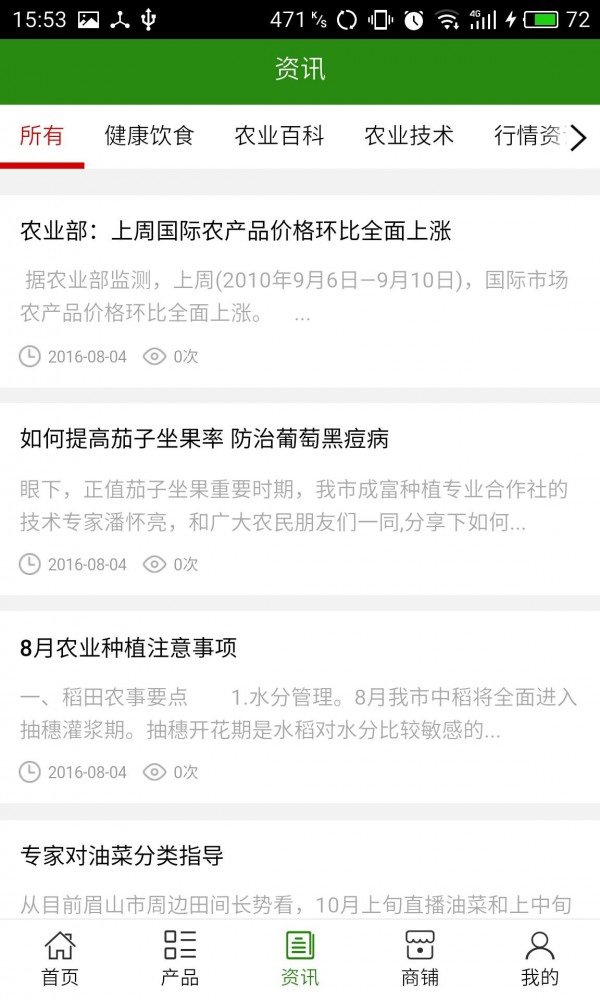Viewport: 600px width, 1000px height.
Task: Open the 8月农业种植注意事项 article
Action: click(300, 707)
